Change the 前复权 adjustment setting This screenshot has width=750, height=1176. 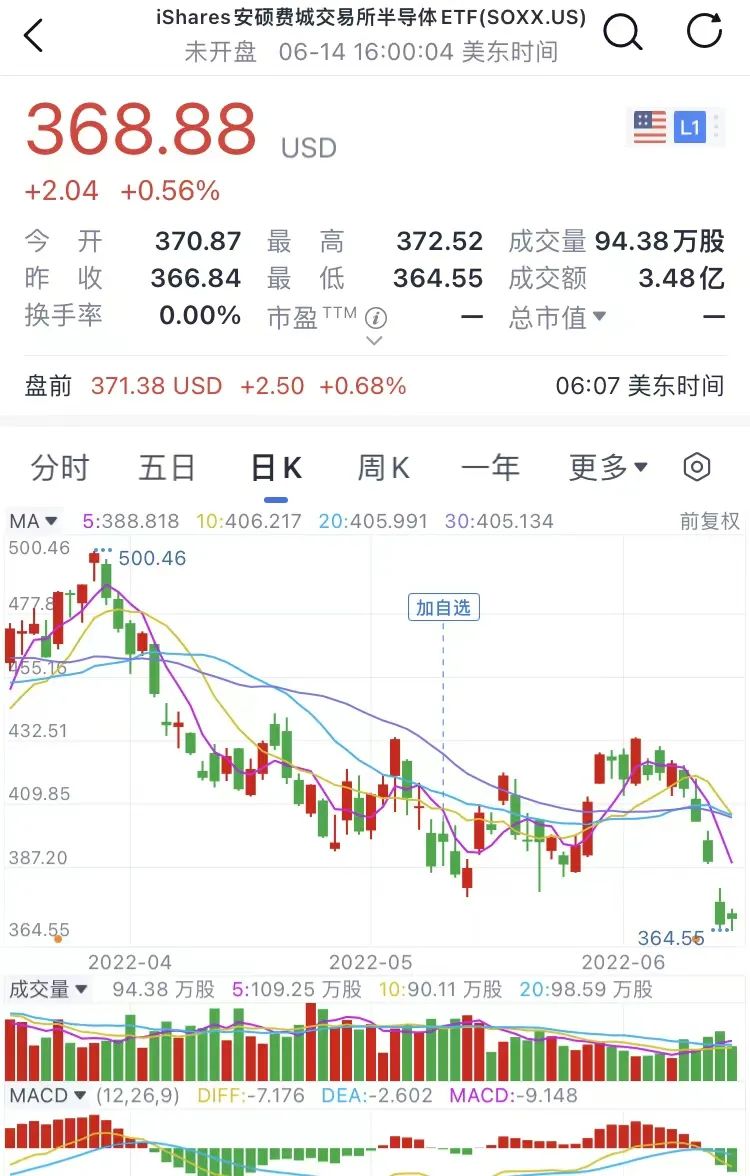click(x=710, y=520)
